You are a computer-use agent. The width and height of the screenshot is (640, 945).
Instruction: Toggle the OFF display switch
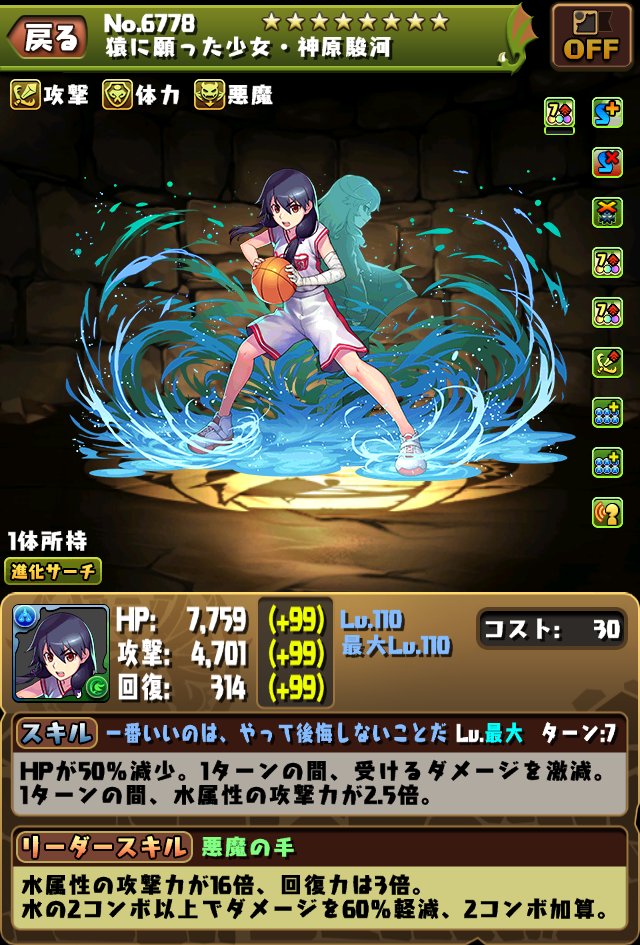coord(591,36)
